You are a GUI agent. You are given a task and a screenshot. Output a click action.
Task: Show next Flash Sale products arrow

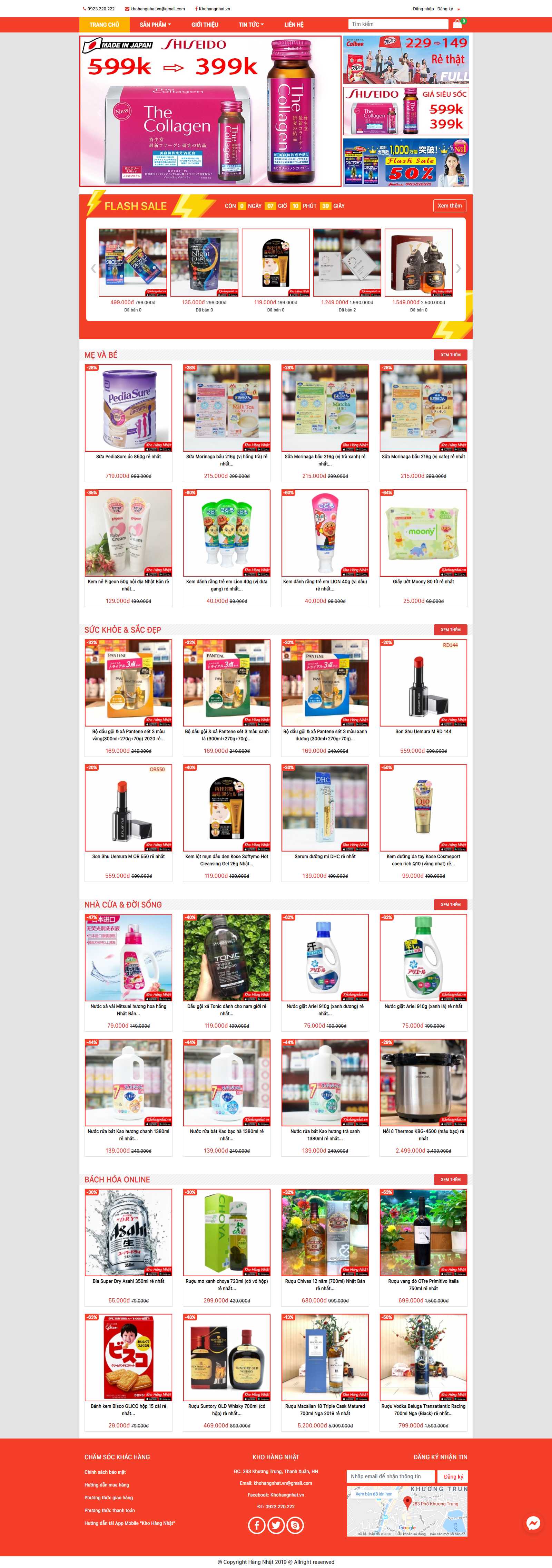coord(459,268)
